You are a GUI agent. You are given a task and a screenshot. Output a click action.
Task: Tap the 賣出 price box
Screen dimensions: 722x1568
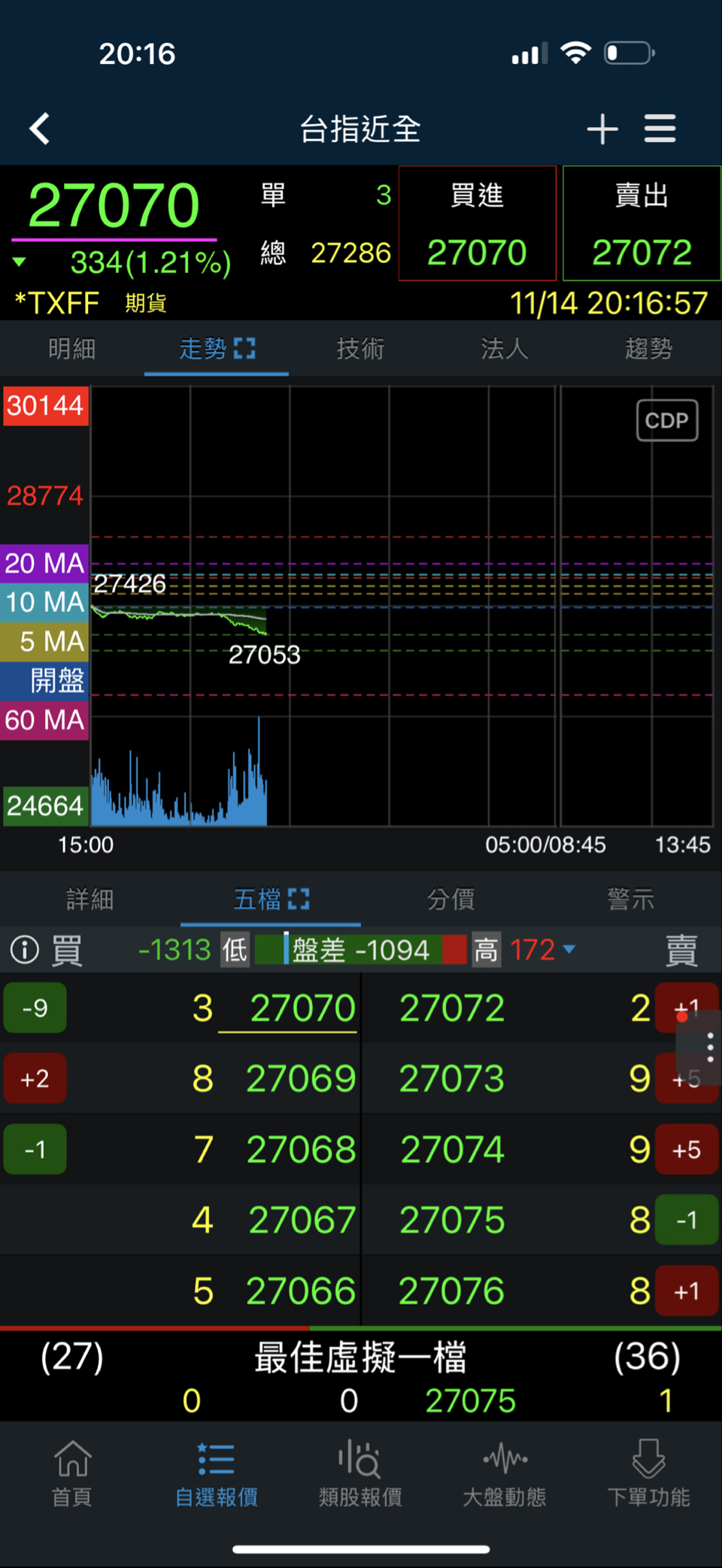[x=642, y=223]
